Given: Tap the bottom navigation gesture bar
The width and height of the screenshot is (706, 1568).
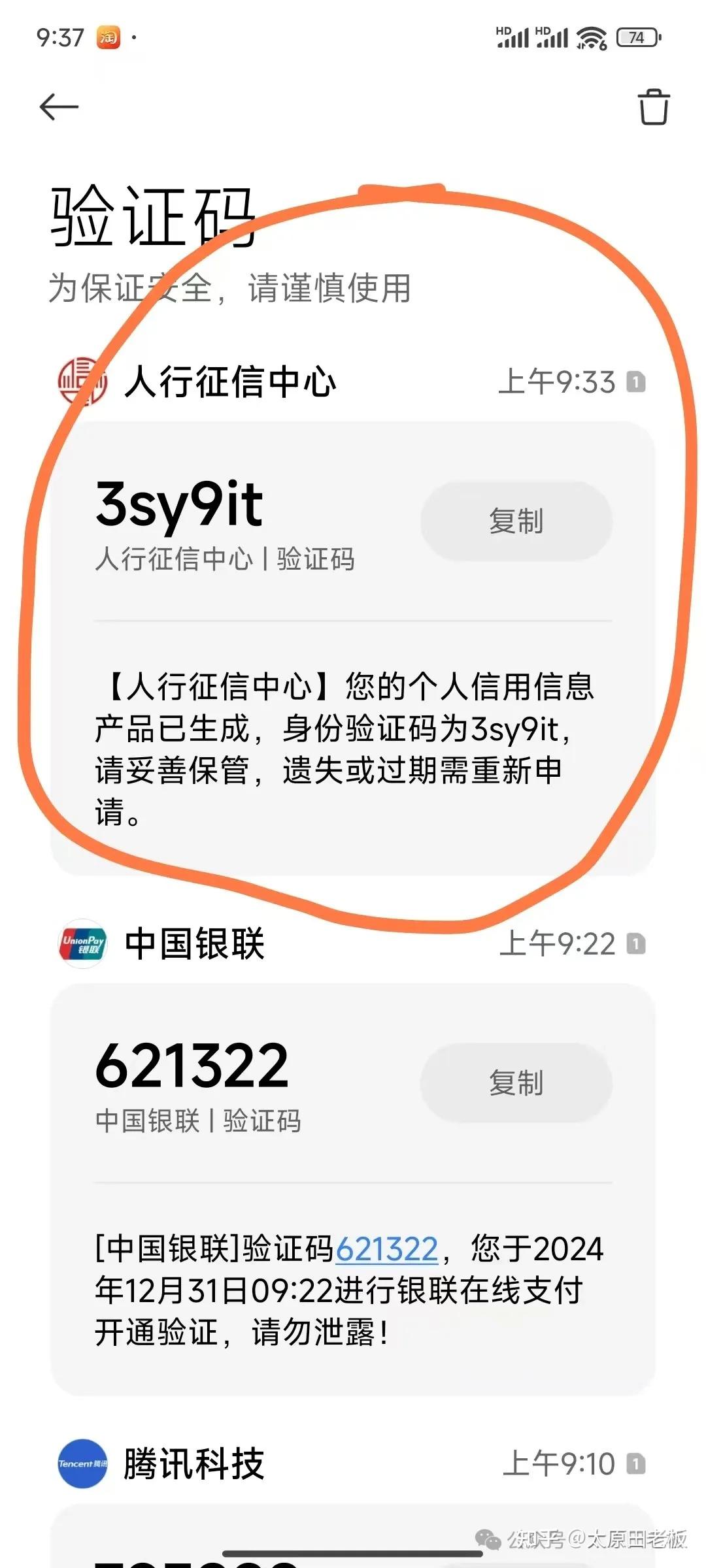Looking at the screenshot, I should click(353, 1554).
